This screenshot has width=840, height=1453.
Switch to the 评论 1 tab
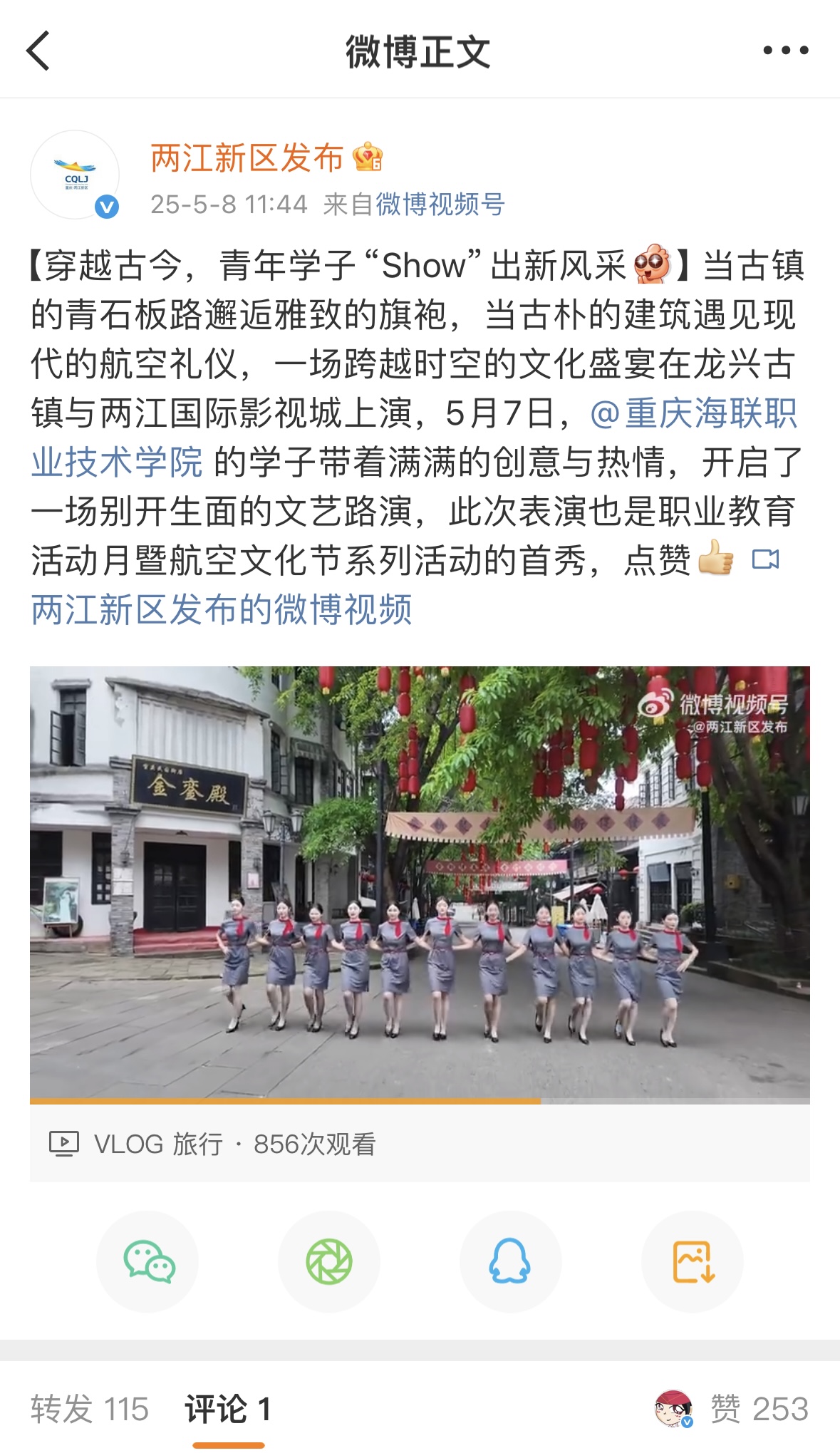pyautogui.click(x=228, y=1409)
